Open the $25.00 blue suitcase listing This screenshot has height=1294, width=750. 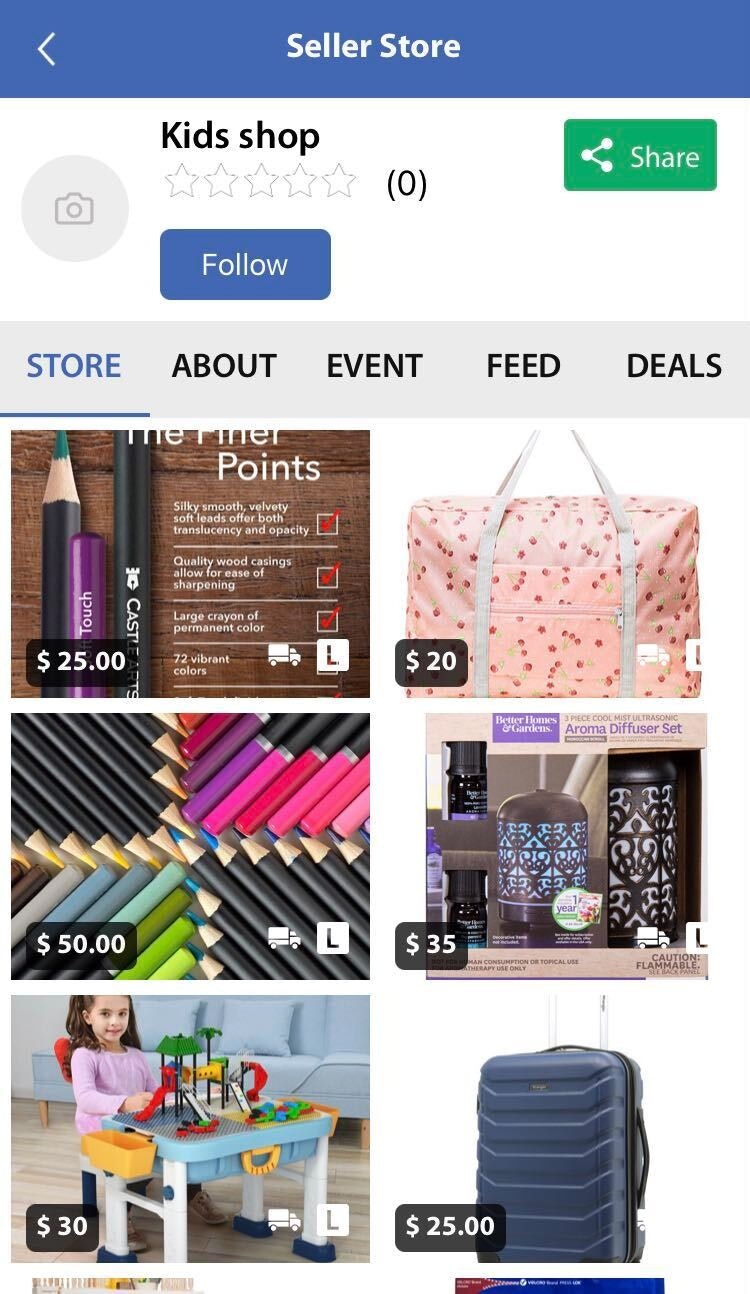point(560,1128)
